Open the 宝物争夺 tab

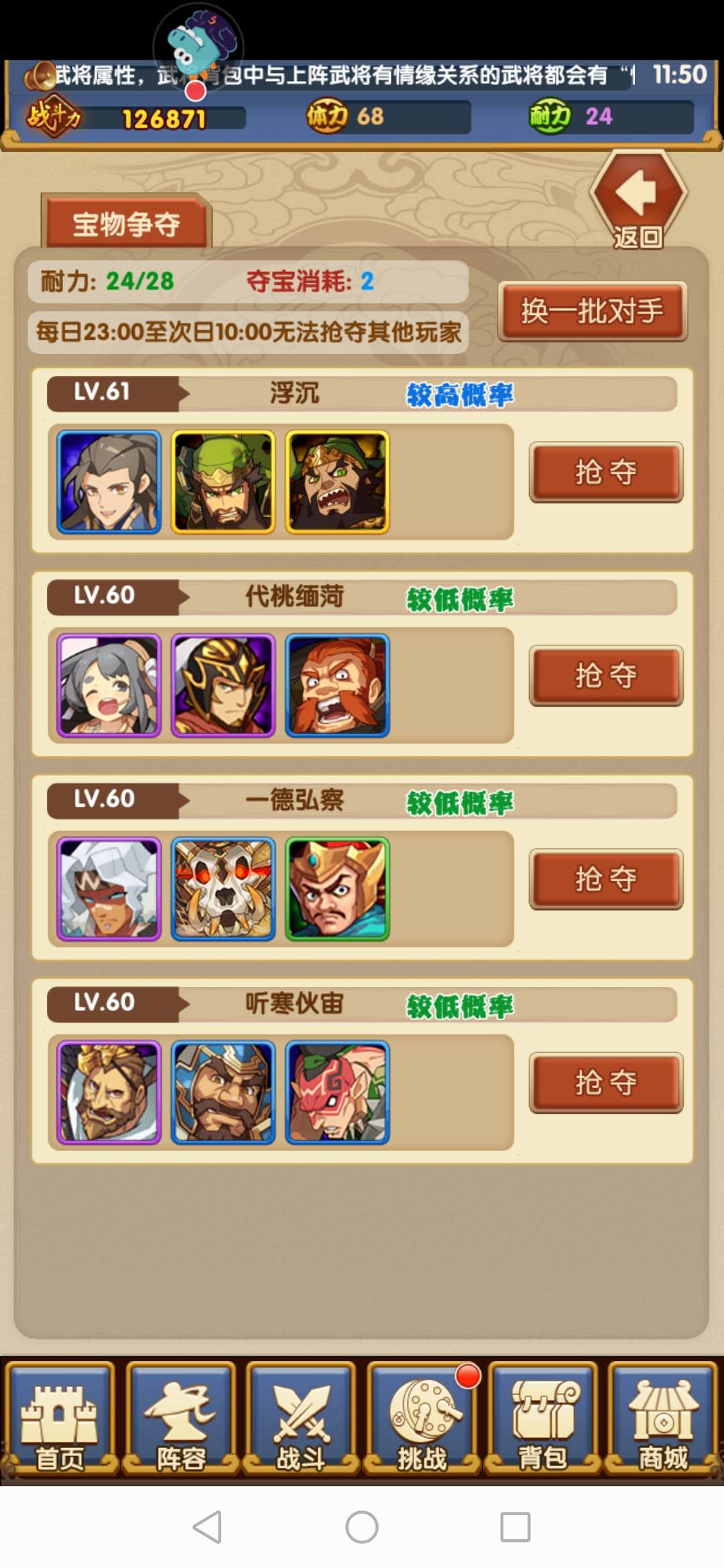pyautogui.click(x=126, y=224)
